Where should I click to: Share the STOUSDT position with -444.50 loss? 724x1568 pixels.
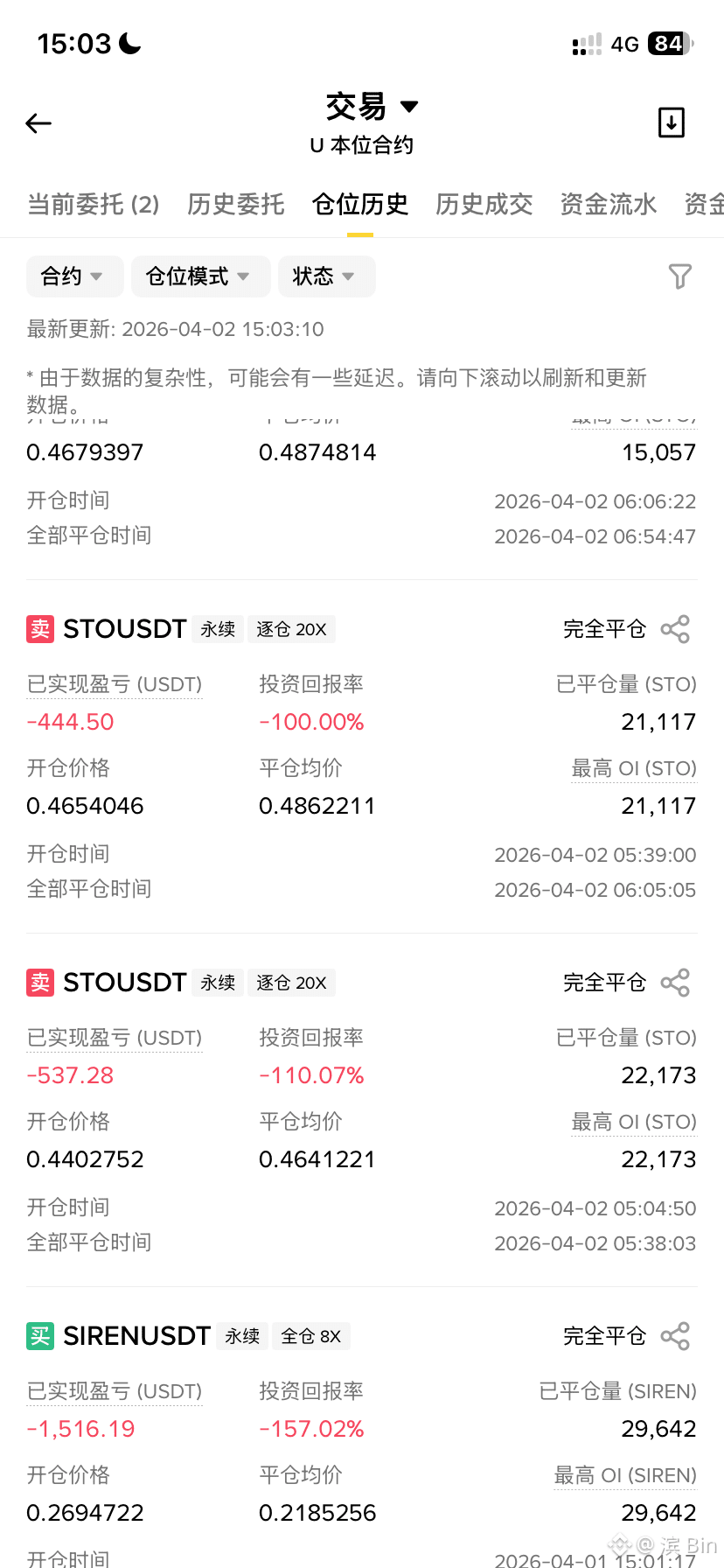675,629
